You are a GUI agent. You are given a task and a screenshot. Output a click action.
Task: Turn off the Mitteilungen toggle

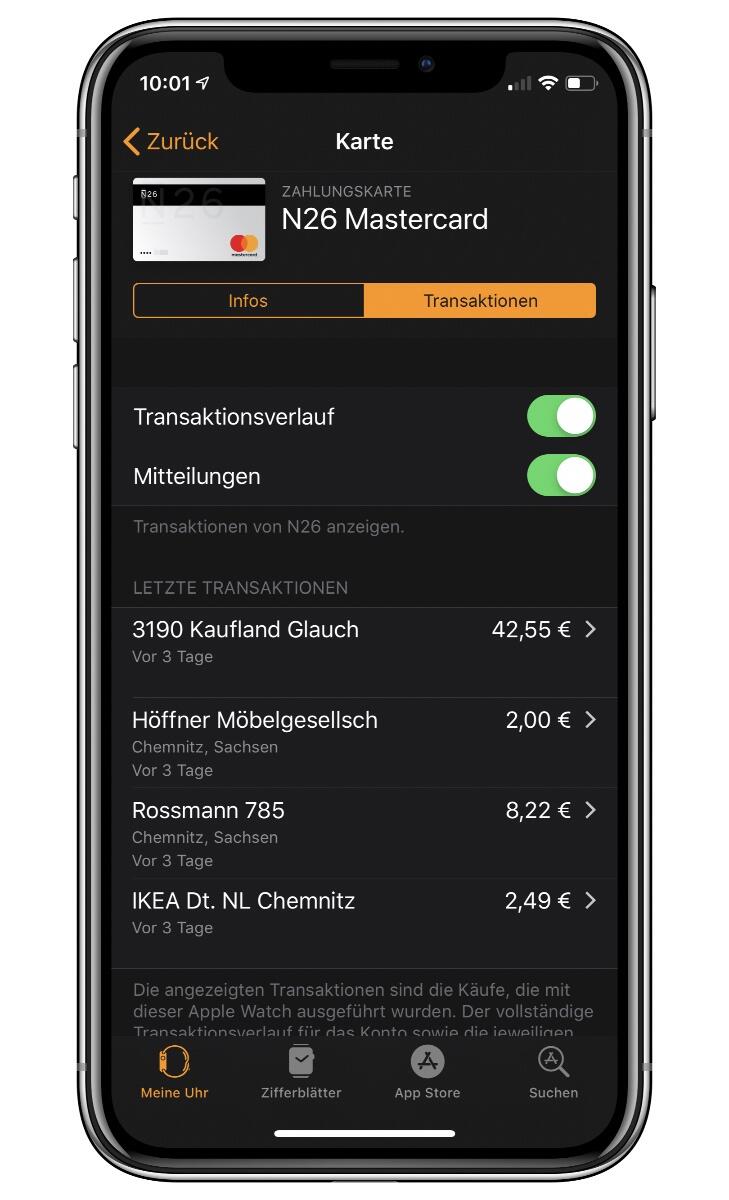point(561,476)
